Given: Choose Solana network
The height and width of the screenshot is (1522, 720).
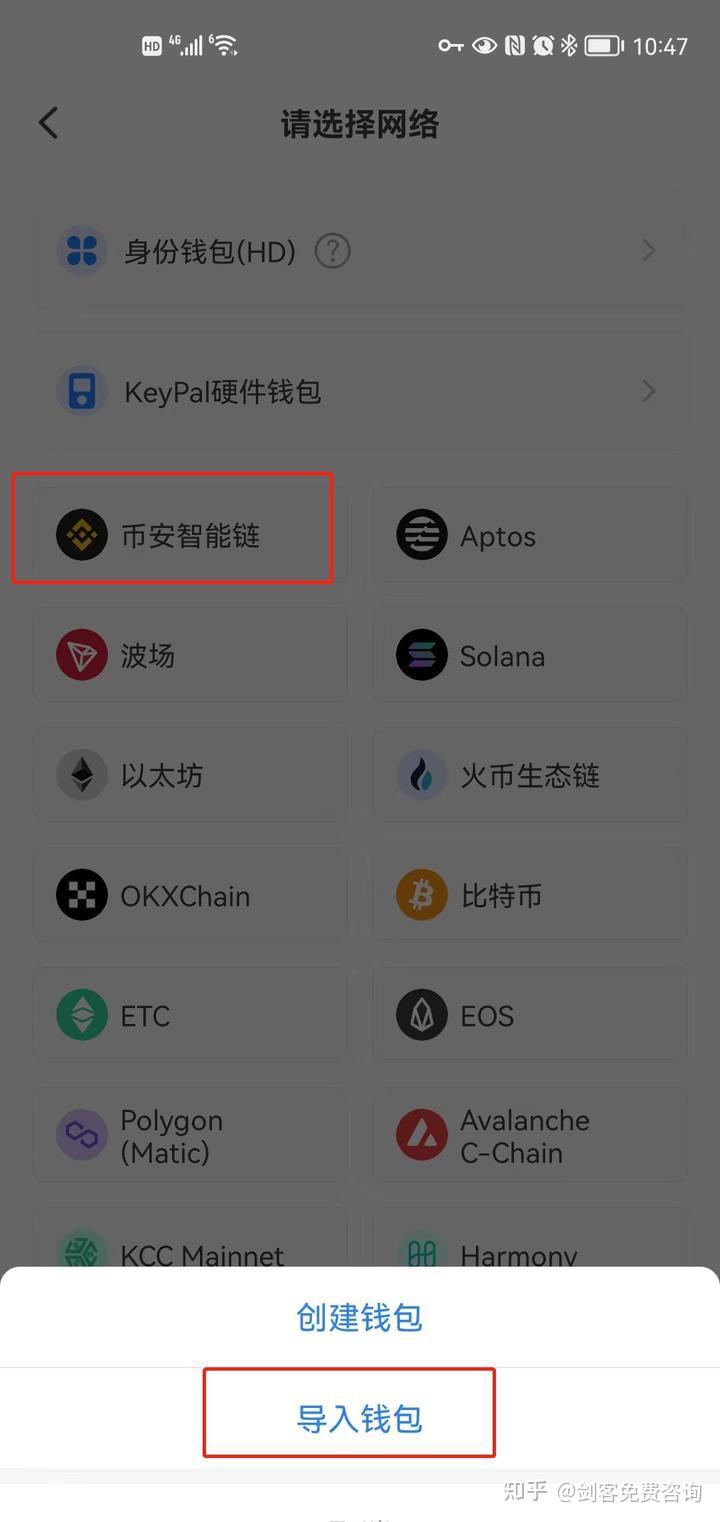Looking at the screenshot, I should point(529,656).
